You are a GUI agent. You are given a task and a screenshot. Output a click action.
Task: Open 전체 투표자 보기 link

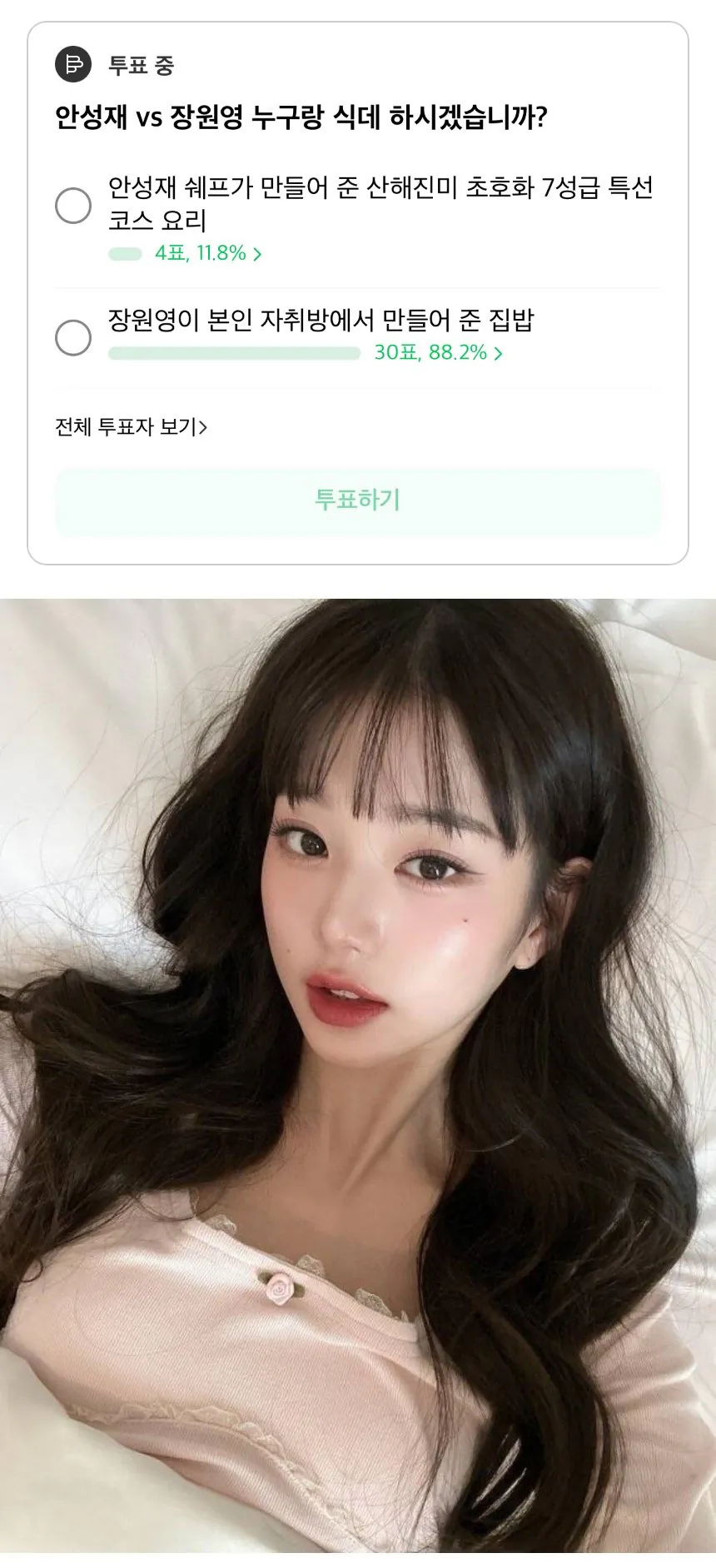(131, 427)
